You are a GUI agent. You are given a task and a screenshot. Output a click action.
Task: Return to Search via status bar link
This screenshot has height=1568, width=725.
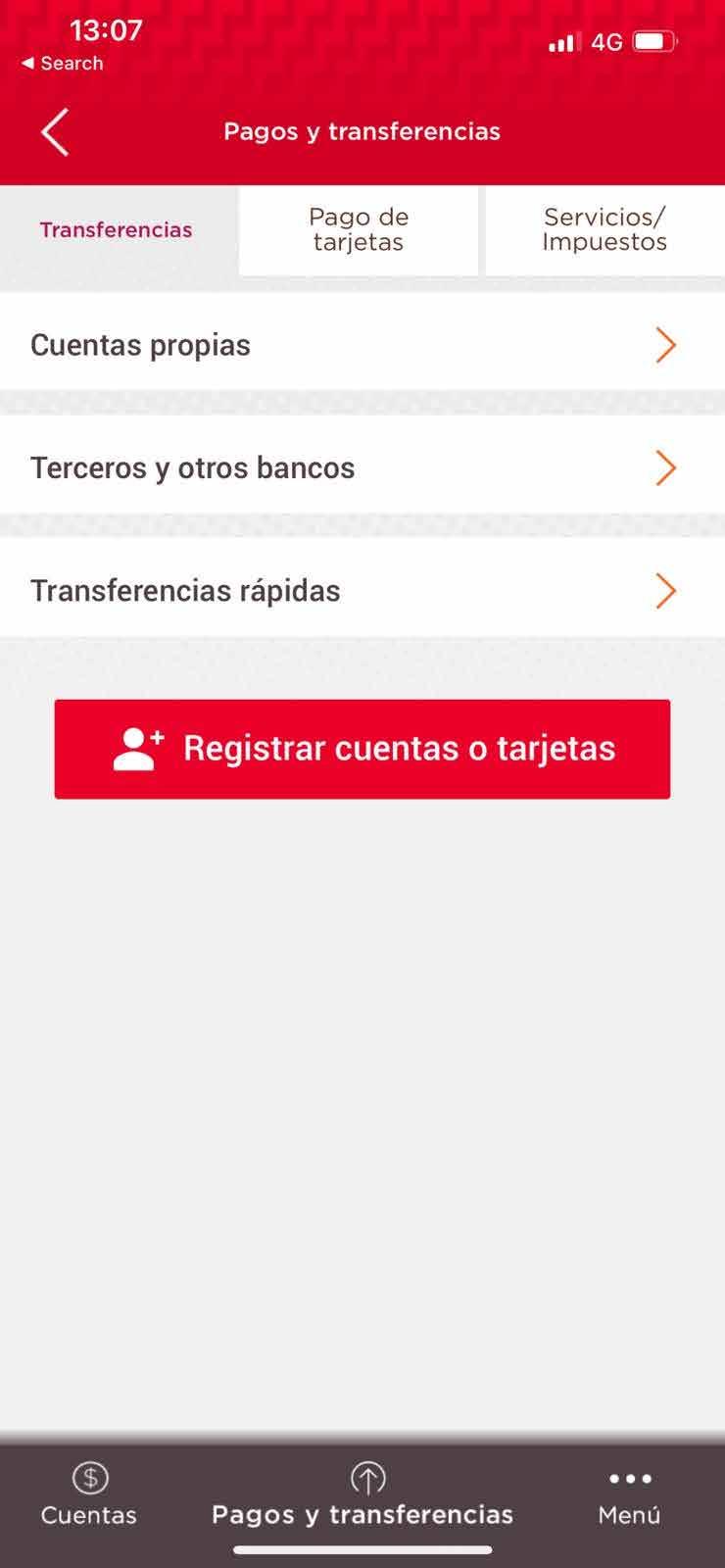click(63, 64)
